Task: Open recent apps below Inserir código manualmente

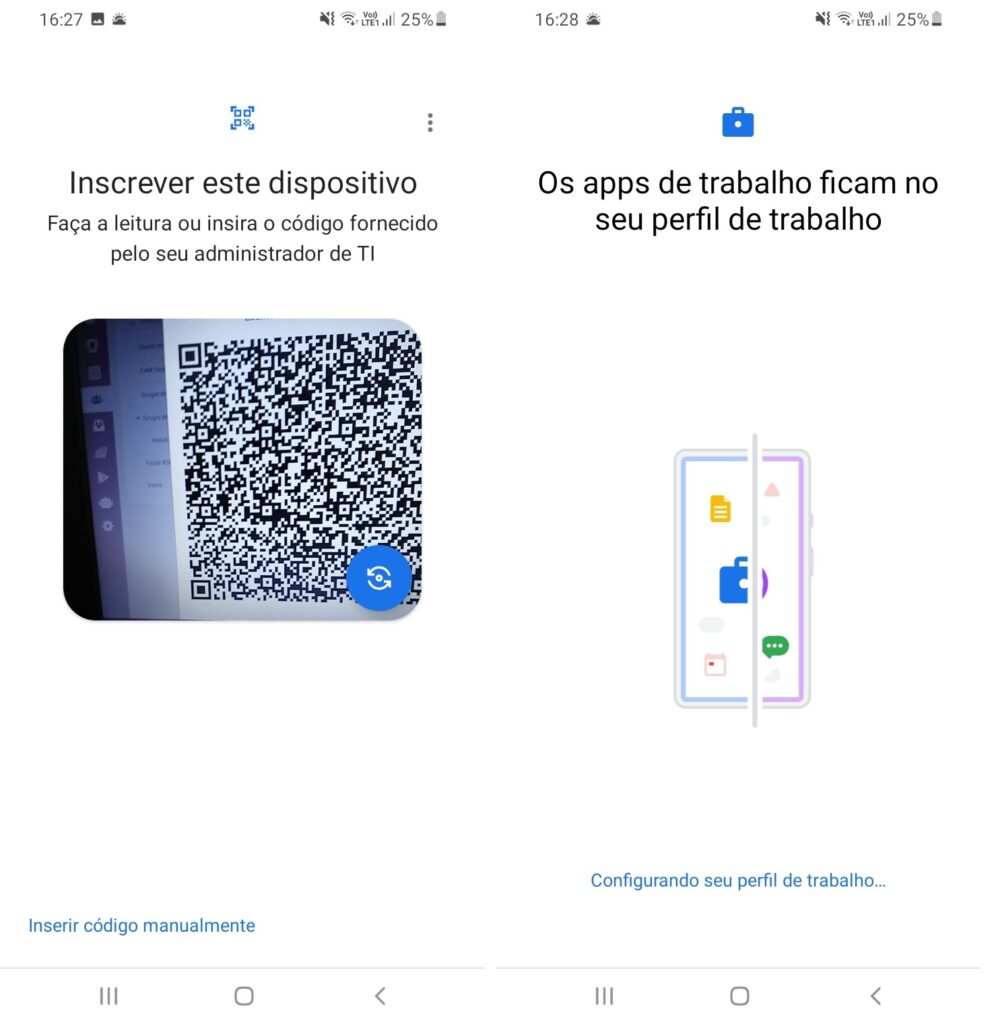Action: click(x=108, y=996)
